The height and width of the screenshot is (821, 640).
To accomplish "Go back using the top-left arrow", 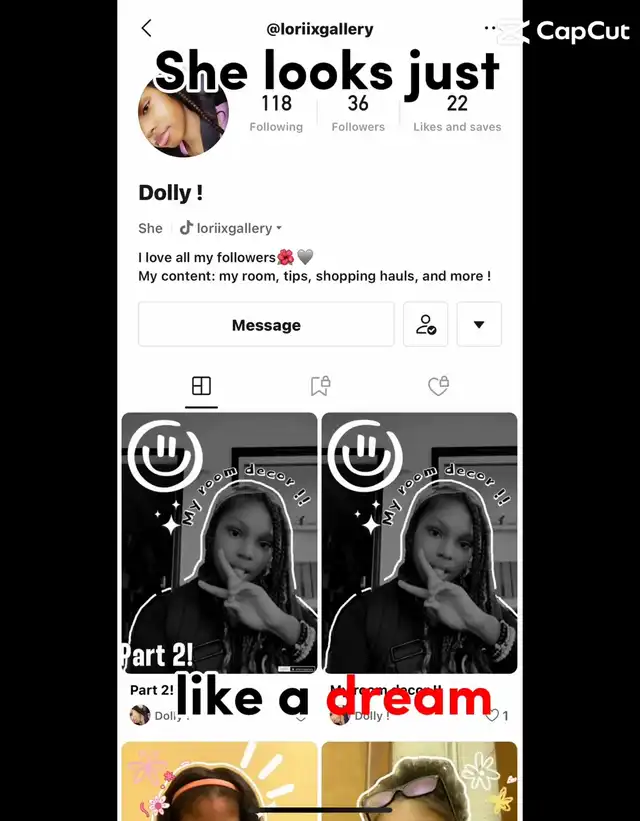I will click(x=147, y=29).
